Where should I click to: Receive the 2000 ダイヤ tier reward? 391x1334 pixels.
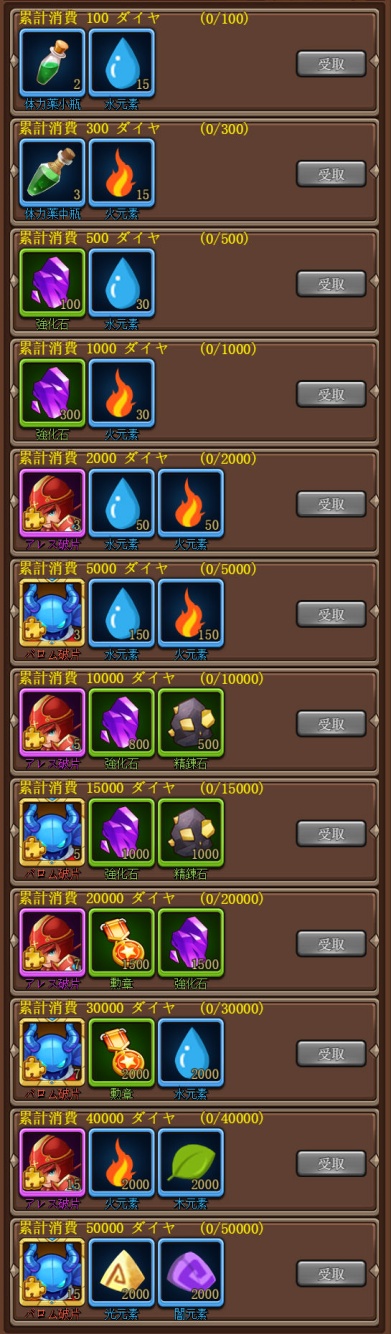[331, 504]
